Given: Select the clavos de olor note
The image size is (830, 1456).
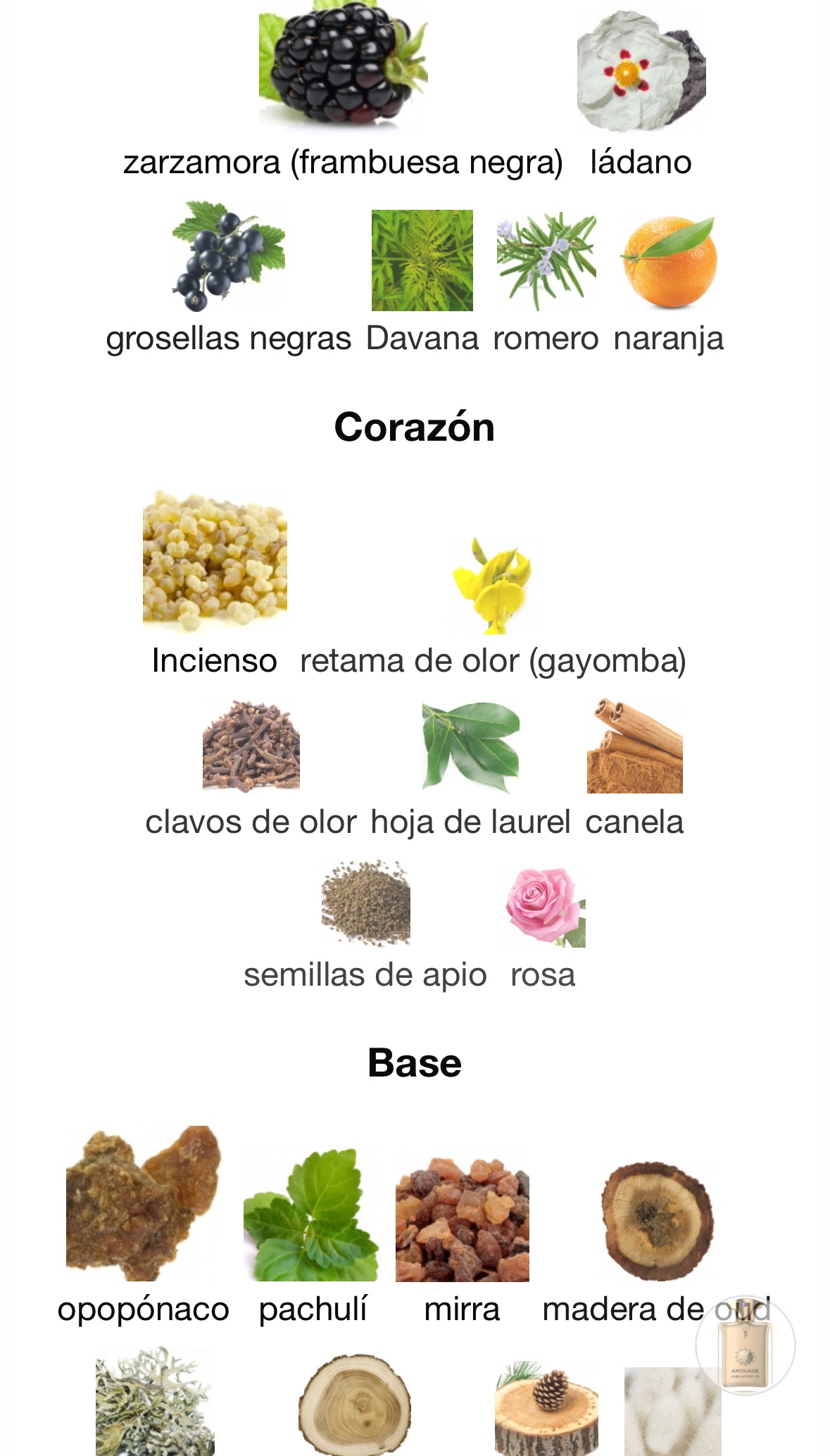Looking at the screenshot, I should [x=251, y=746].
